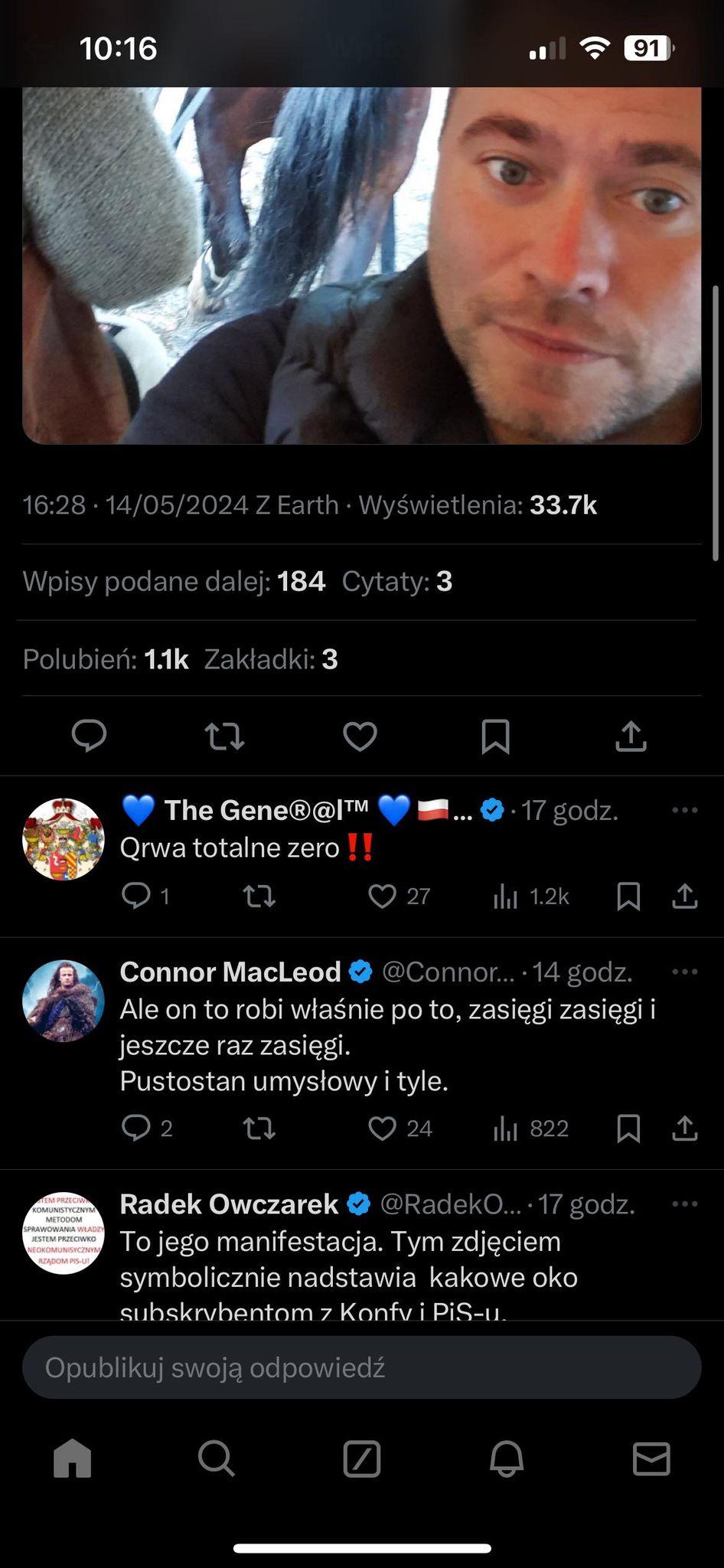Like the main post
The image size is (724, 1568).
[x=360, y=736]
